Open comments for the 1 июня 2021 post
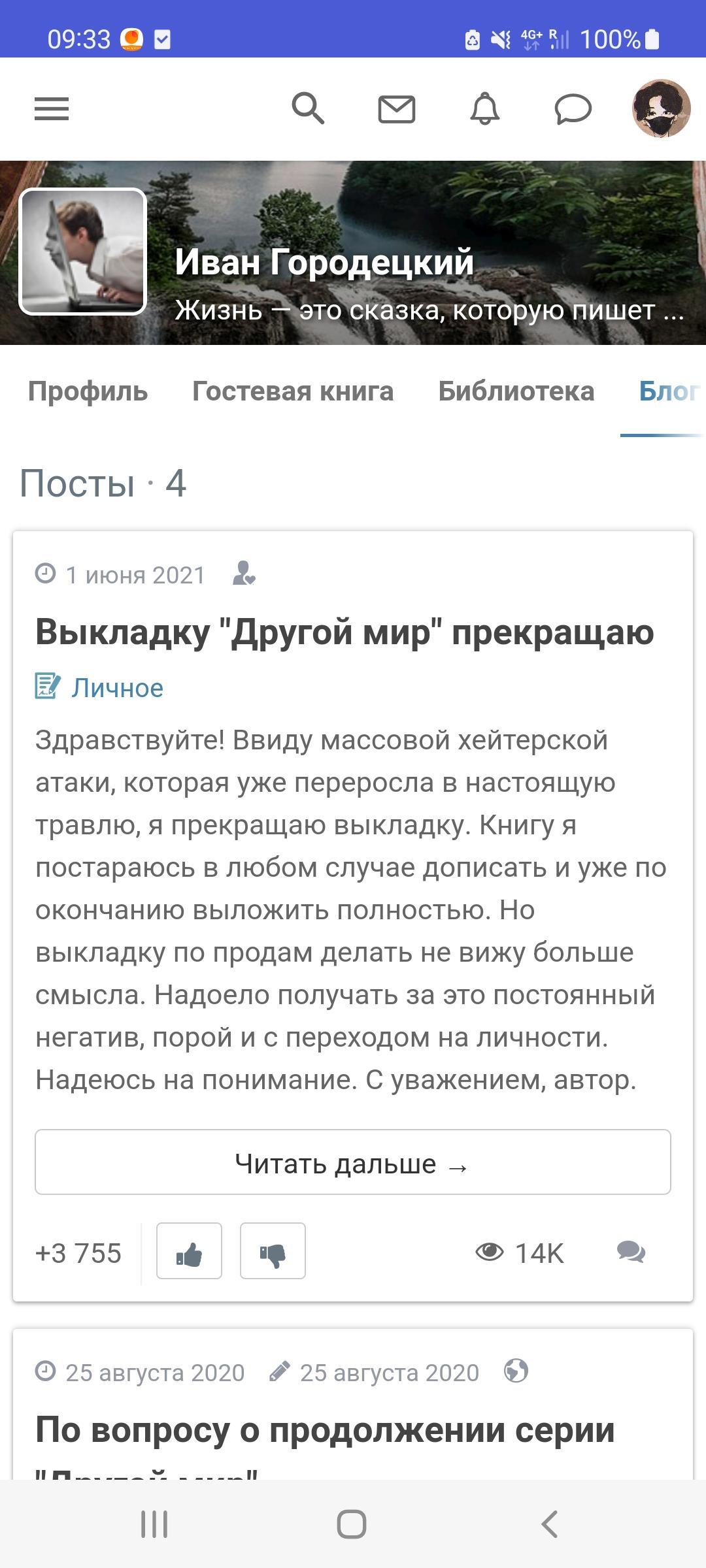The width and height of the screenshot is (706, 1568). pos(631,1252)
